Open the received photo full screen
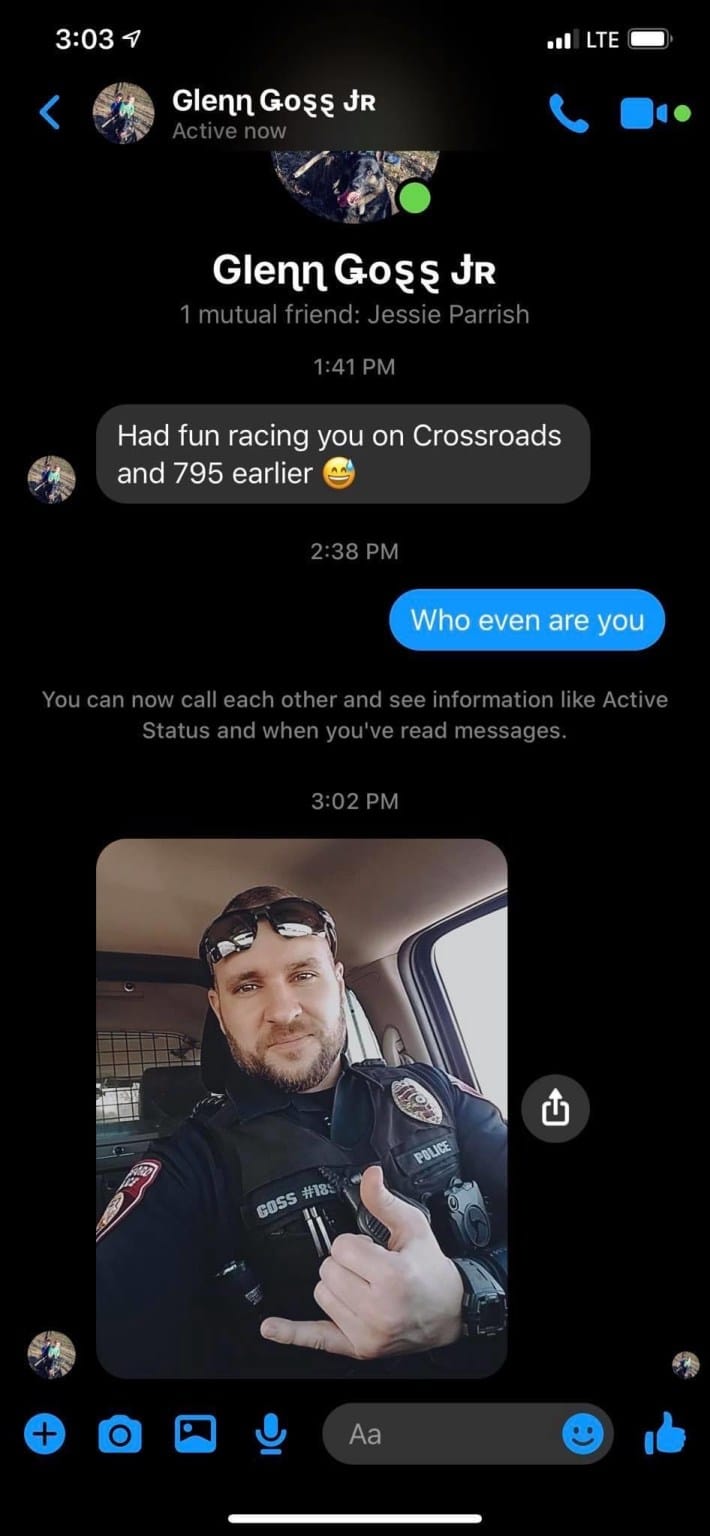 (x=302, y=1108)
